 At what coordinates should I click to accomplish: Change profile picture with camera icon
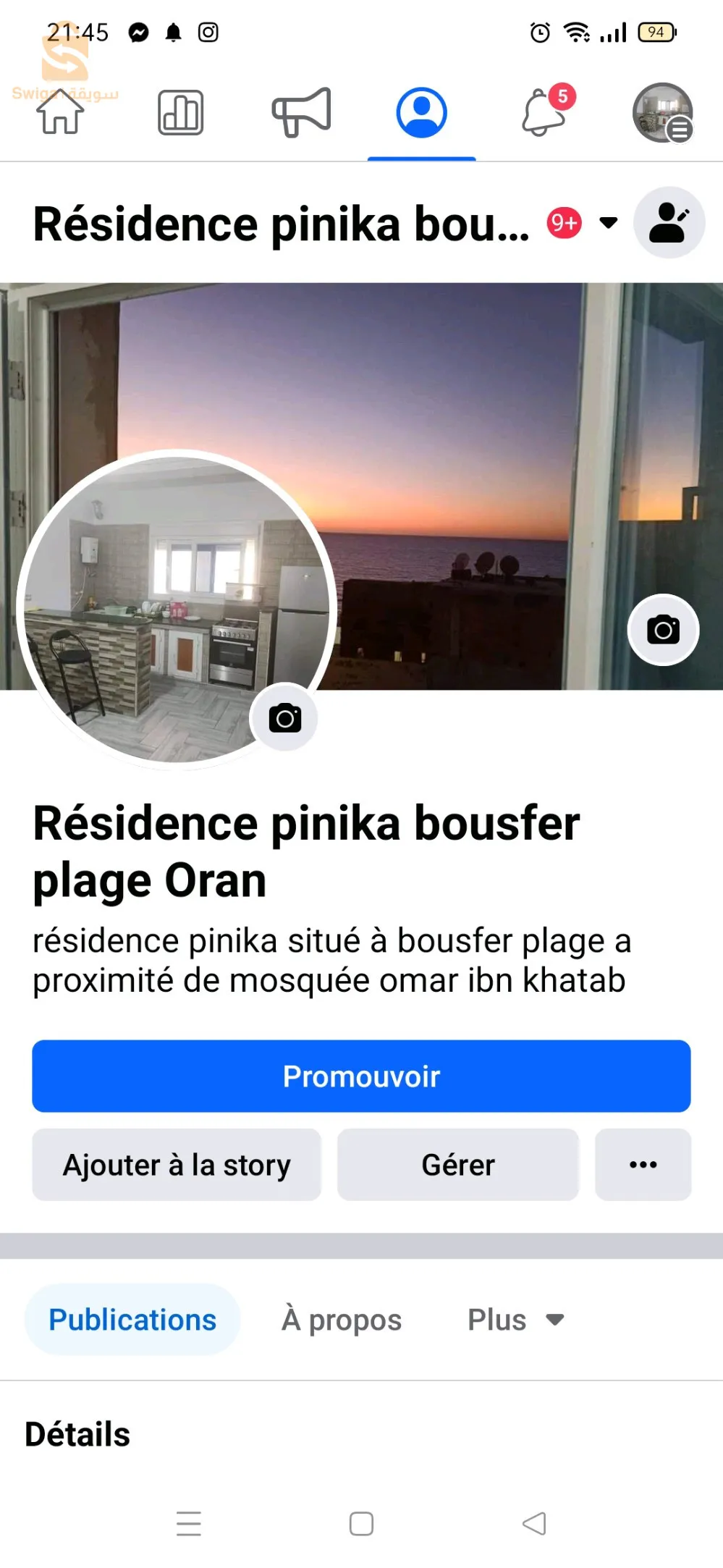tap(285, 718)
